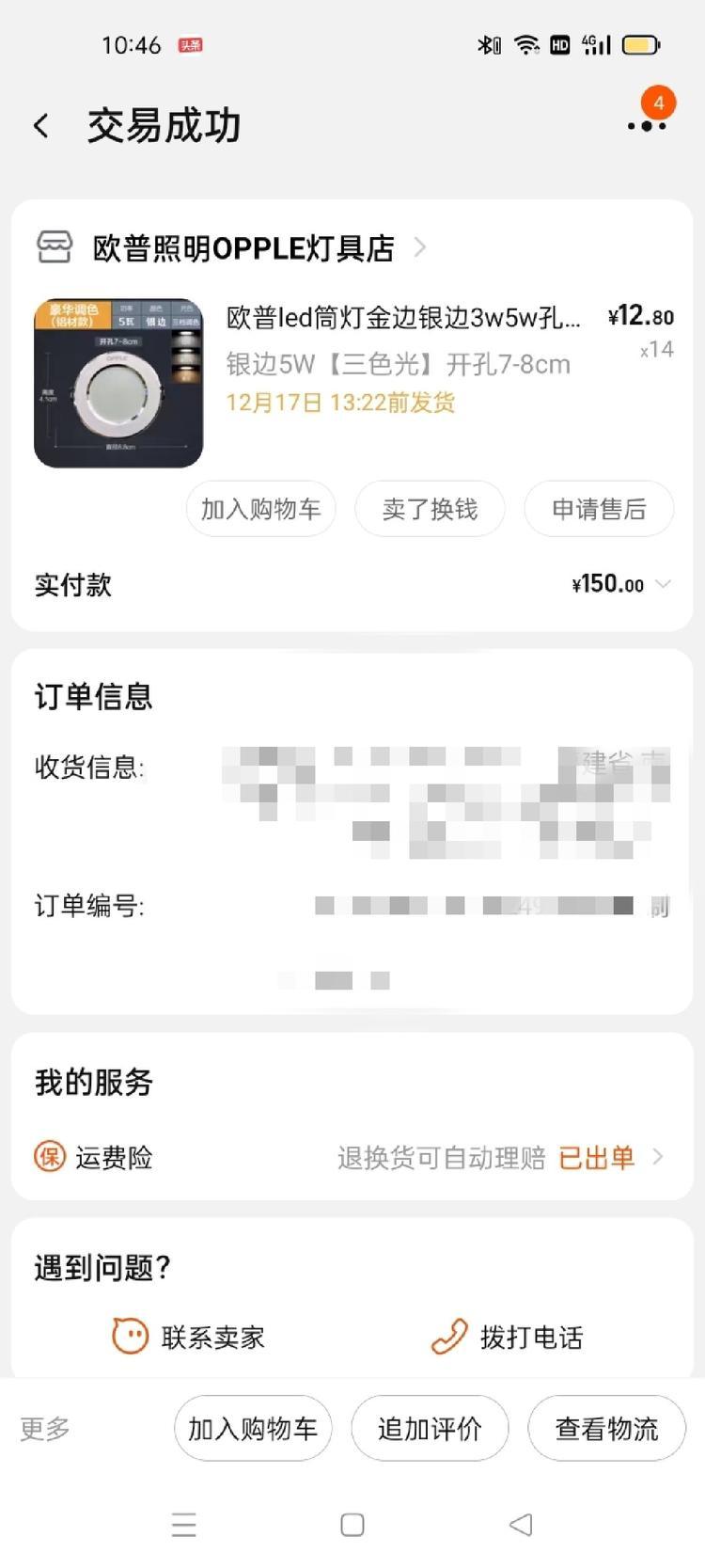
Task: Open the 更多 options in the bottom bar
Action: click(x=45, y=1429)
